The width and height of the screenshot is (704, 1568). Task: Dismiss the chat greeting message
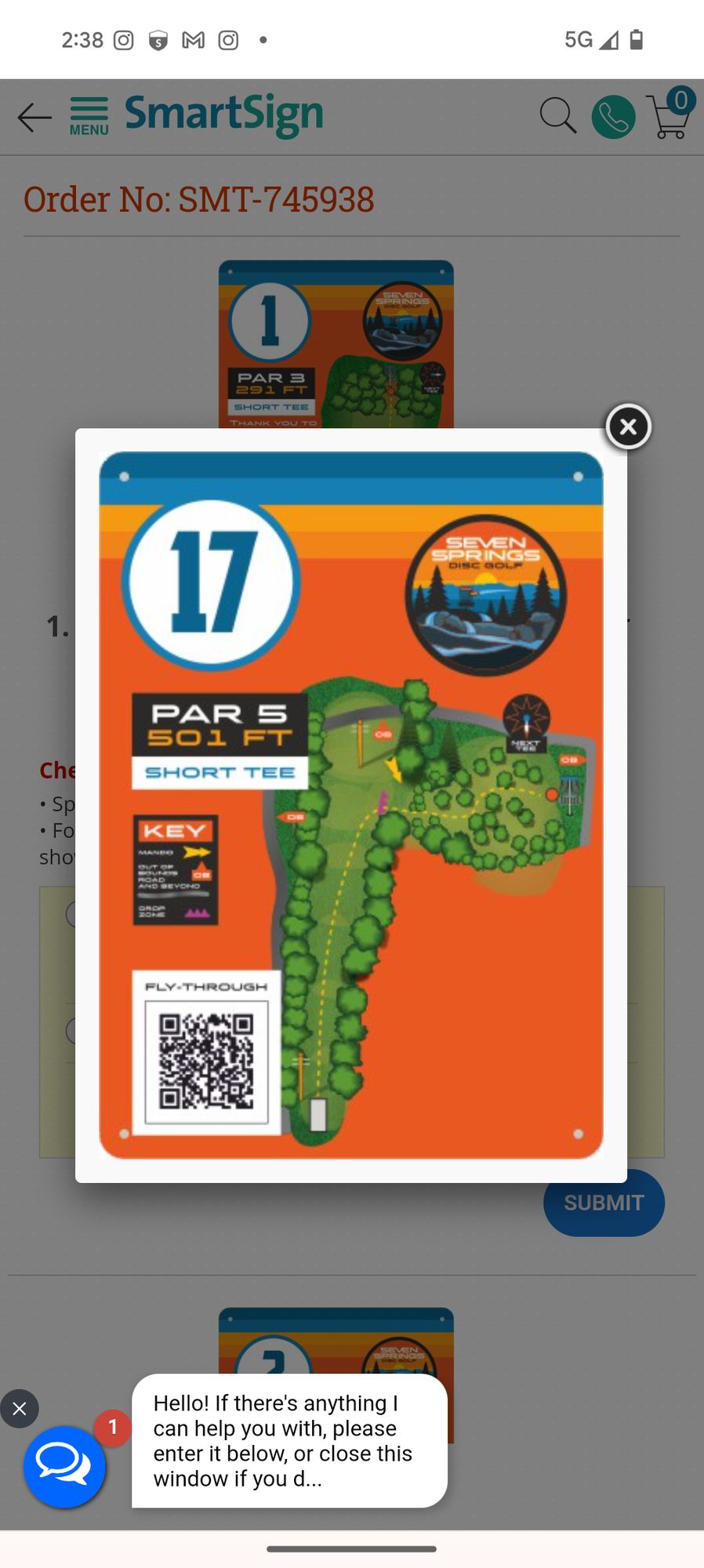coord(20,1409)
